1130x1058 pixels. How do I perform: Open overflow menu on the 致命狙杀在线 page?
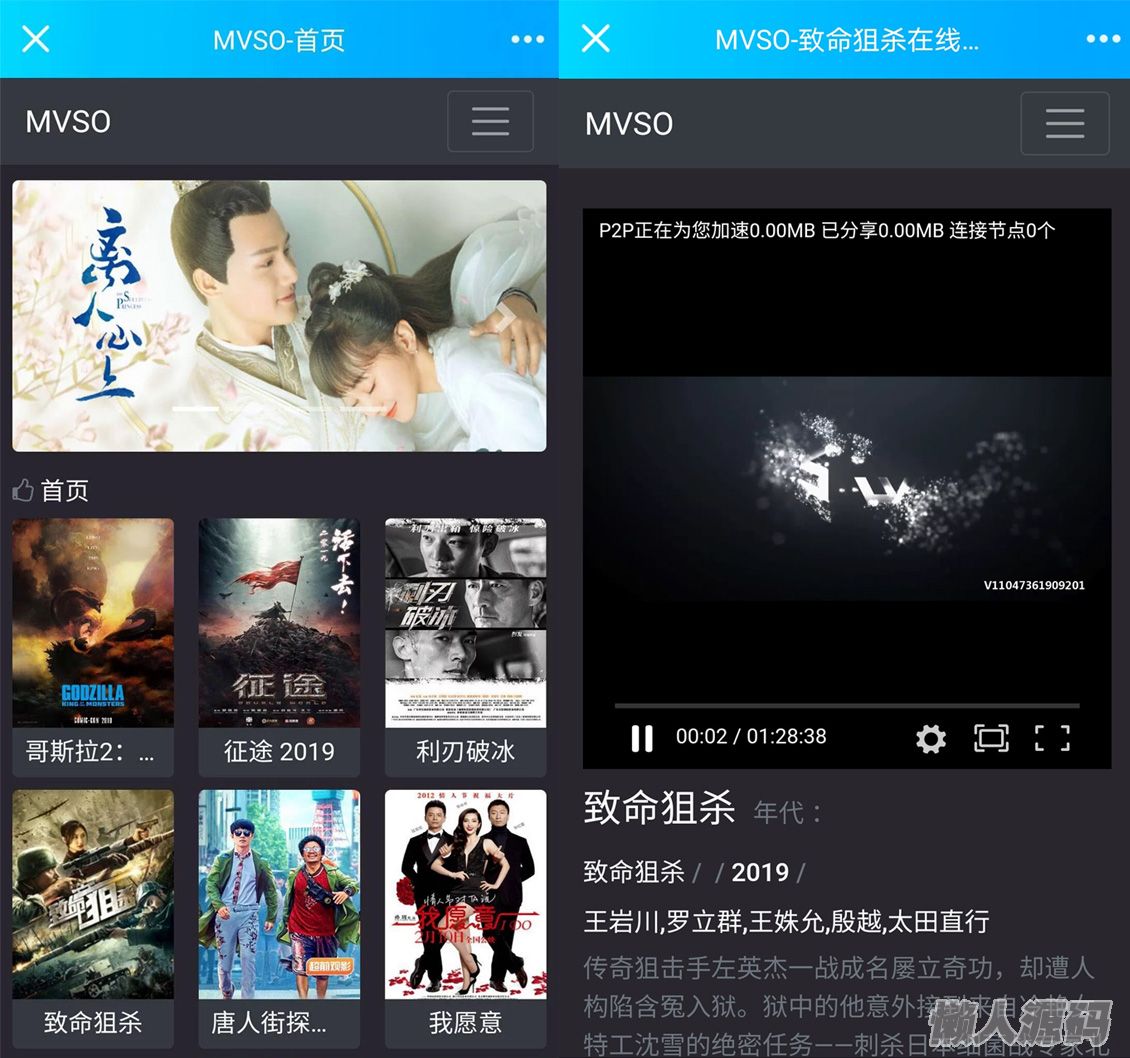(x=1103, y=40)
